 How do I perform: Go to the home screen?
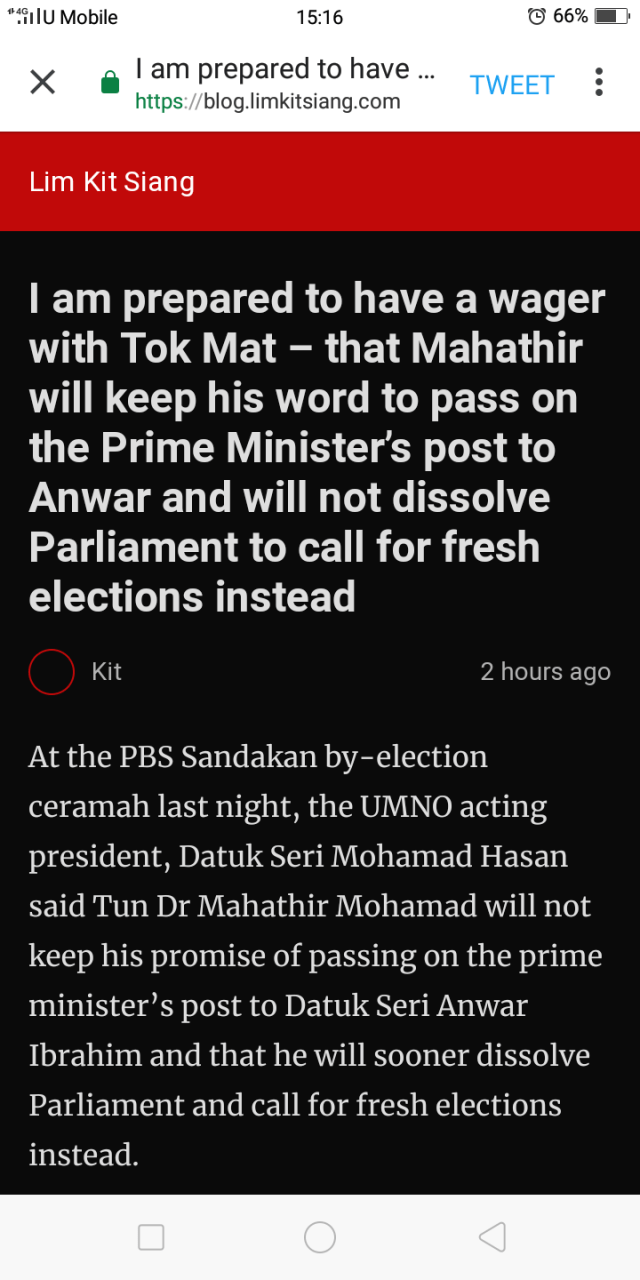[x=320, y=1238]
